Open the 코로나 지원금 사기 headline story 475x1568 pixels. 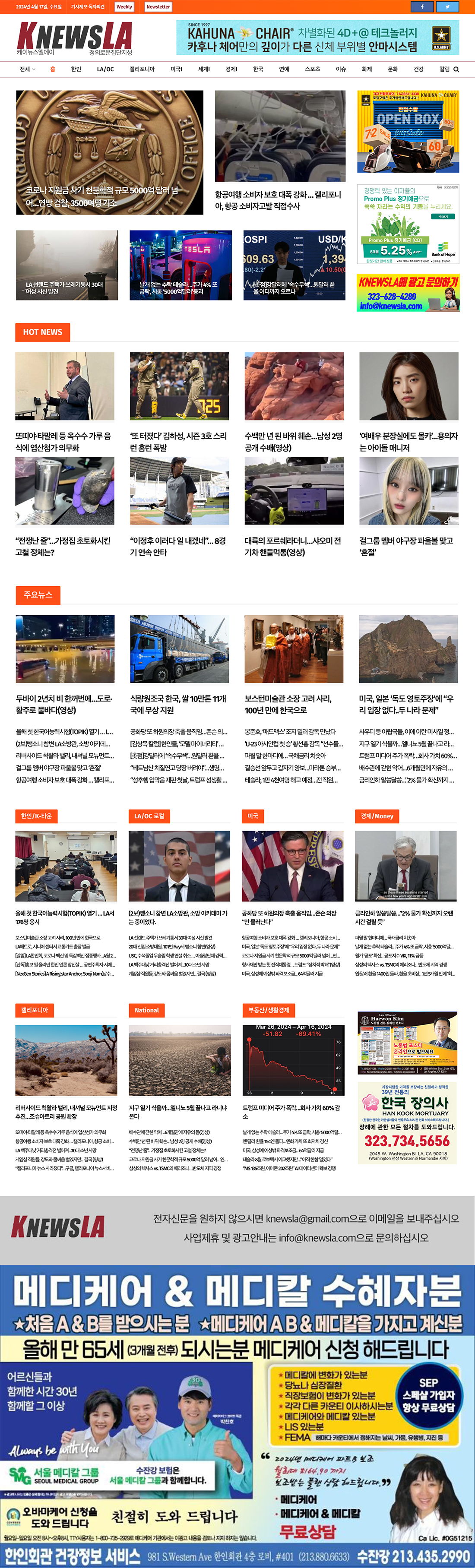click(x=102, y=196)
